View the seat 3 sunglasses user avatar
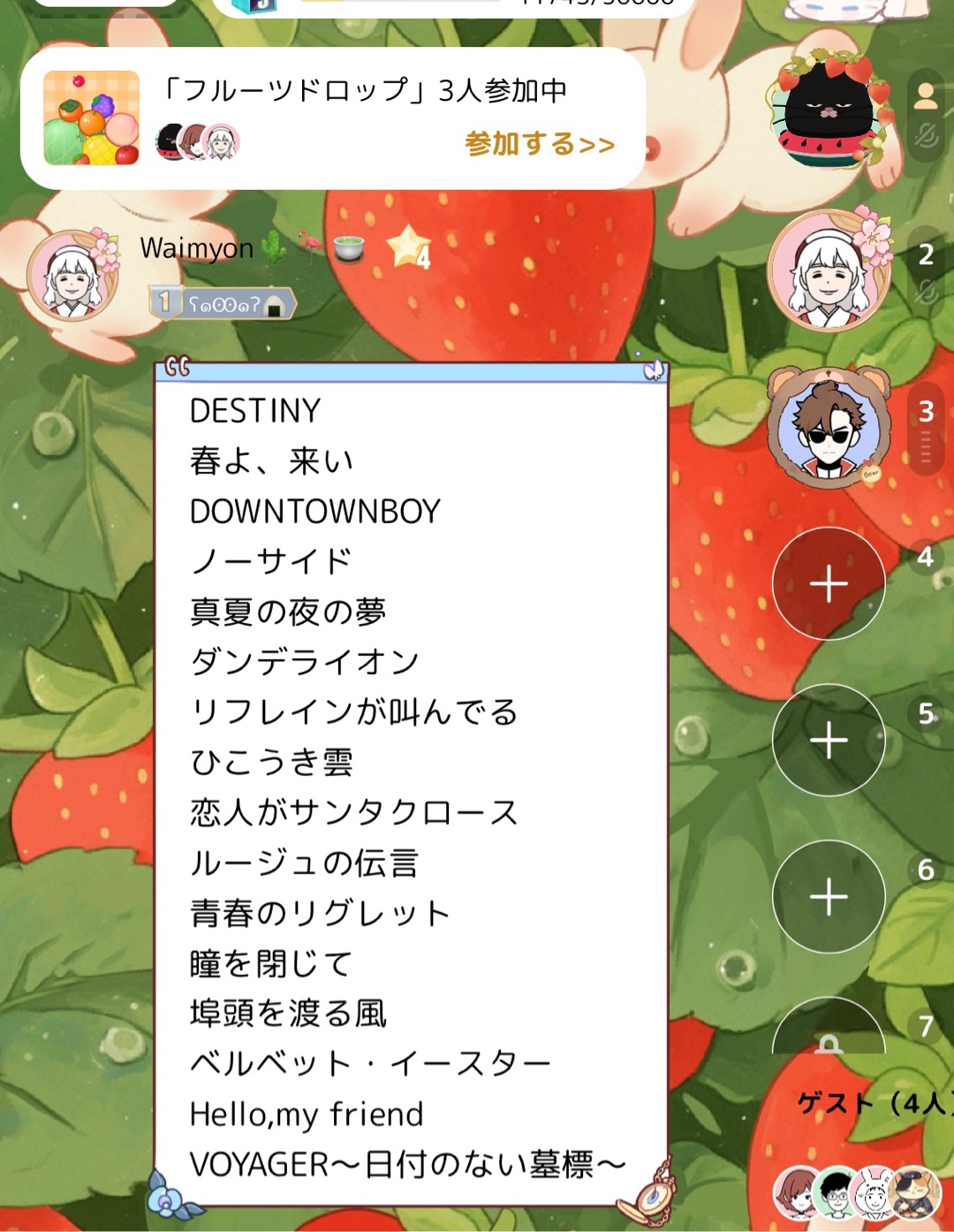This screenshot has height=1232, width=954. pos(829,429)
